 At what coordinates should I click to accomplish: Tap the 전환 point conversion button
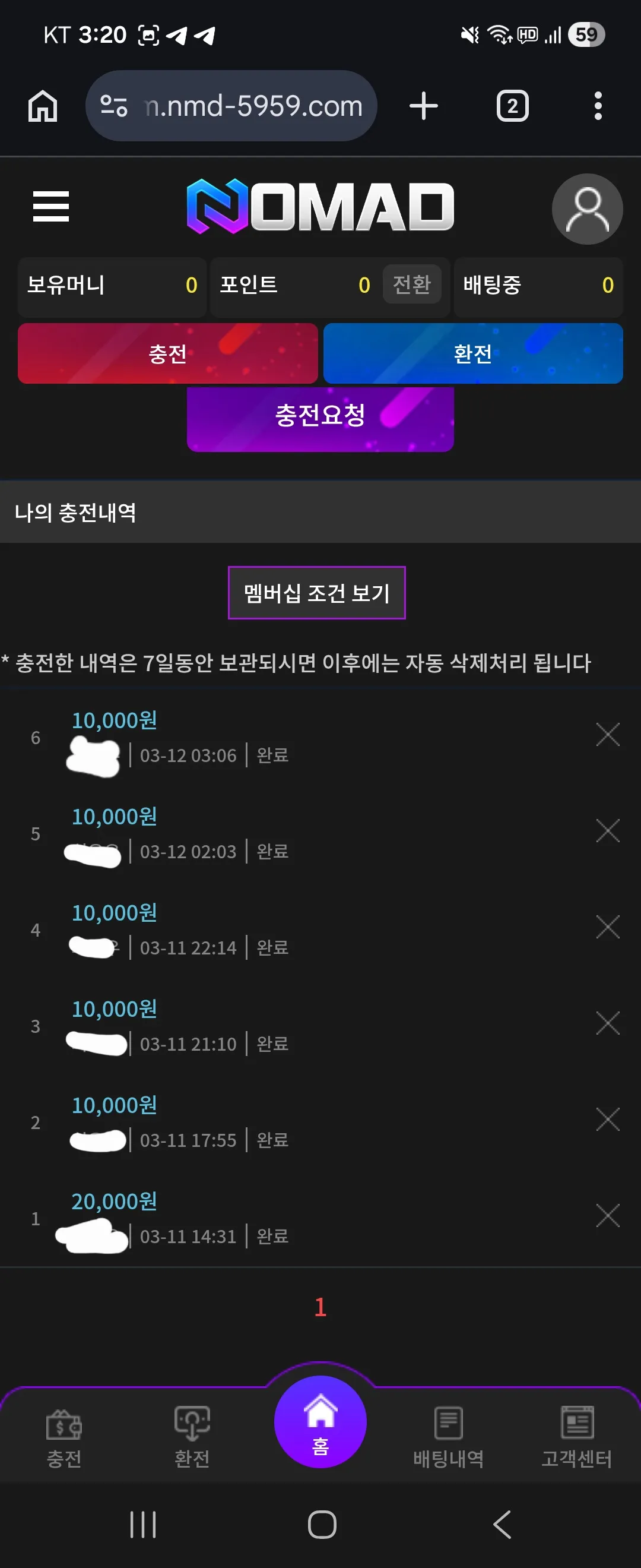point(412,284)
